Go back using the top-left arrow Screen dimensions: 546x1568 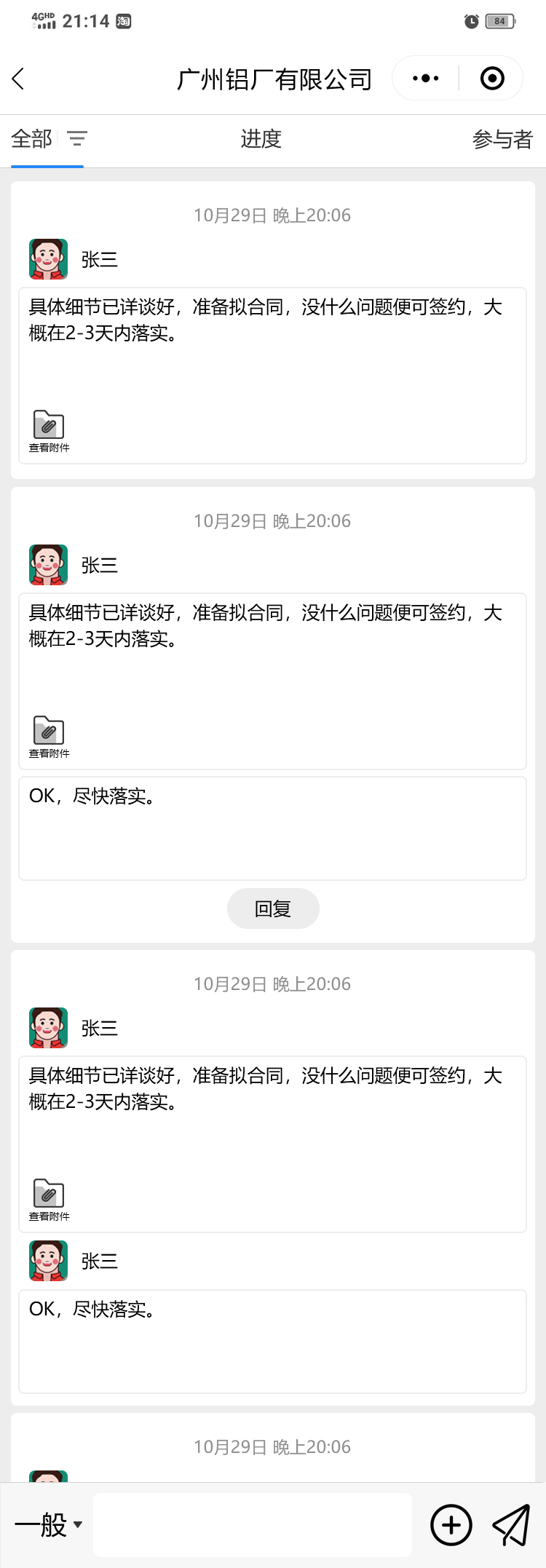pyautogui.click(x=19, y=79)
